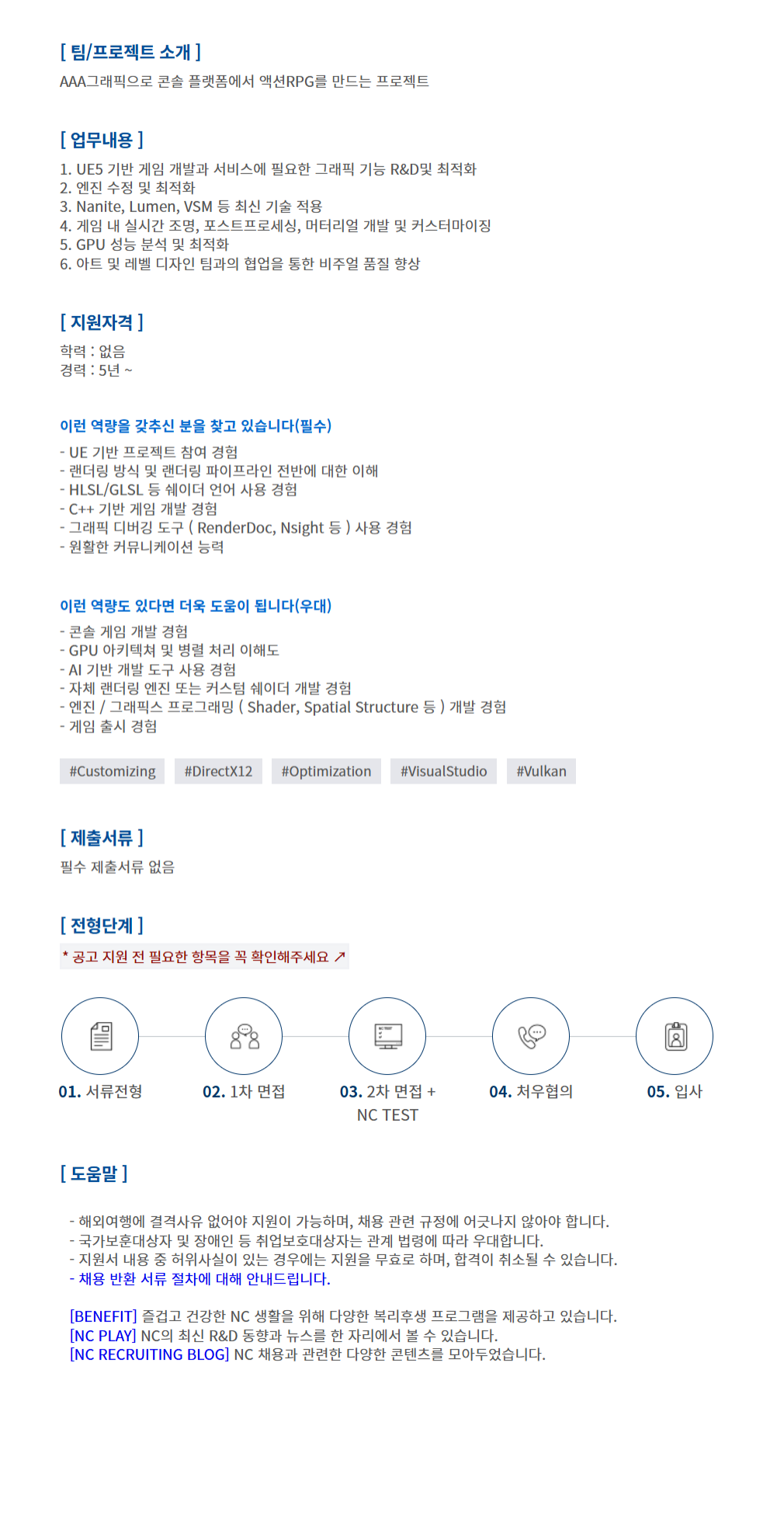Tap the #Customizing tag chip
Image resolution: width=784 pixels, height=1526 pixels.
coord(112,771)
